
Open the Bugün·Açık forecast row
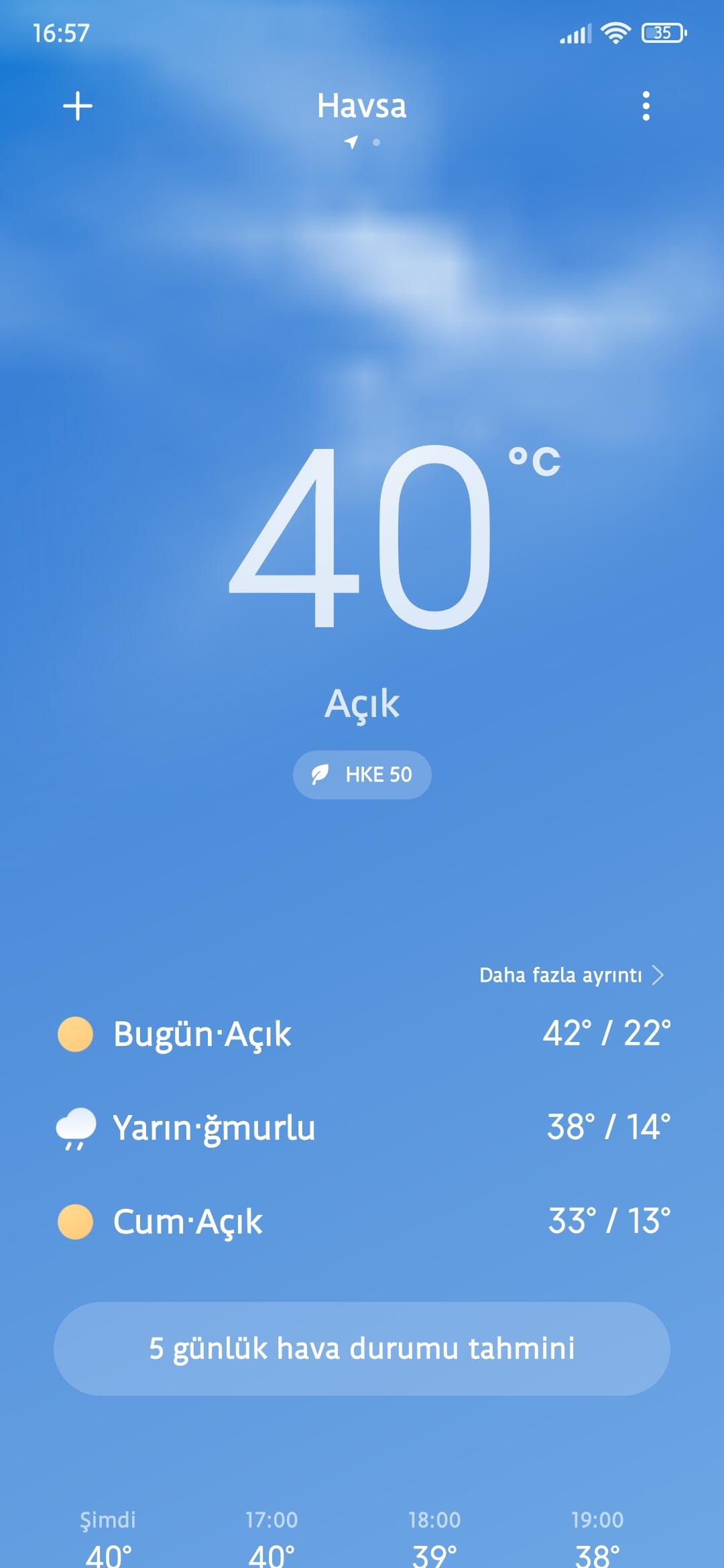362,1033
